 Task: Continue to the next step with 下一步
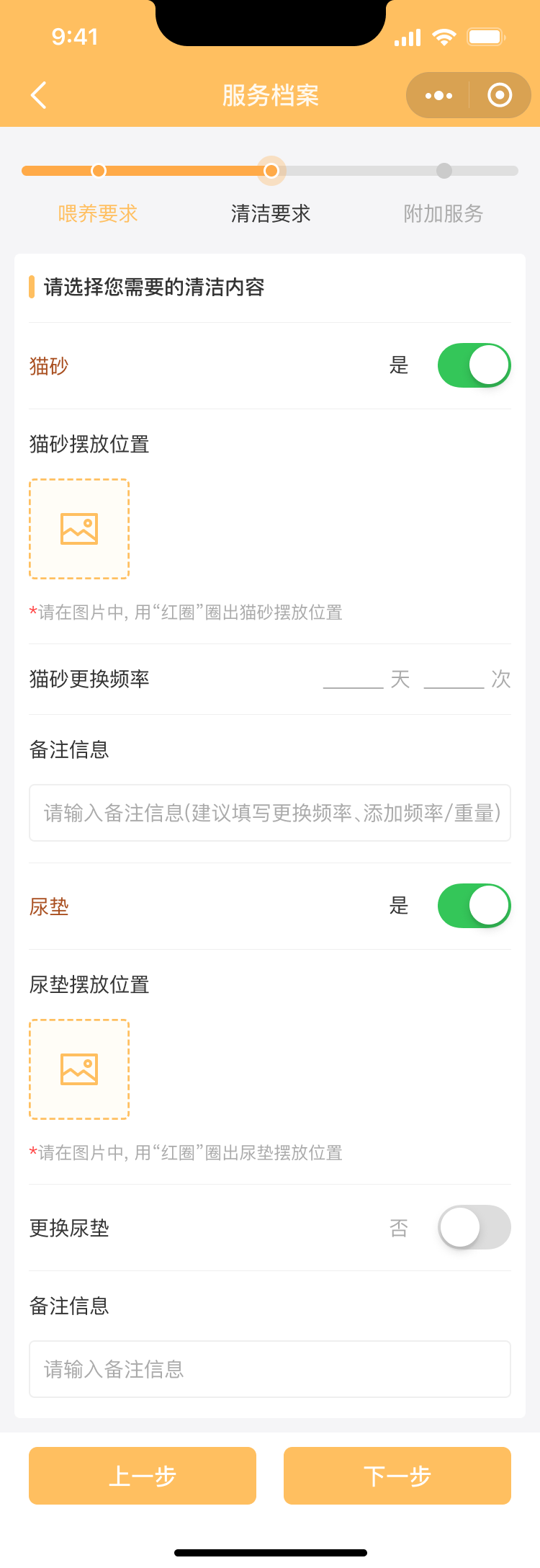(x=397, y=1476)
